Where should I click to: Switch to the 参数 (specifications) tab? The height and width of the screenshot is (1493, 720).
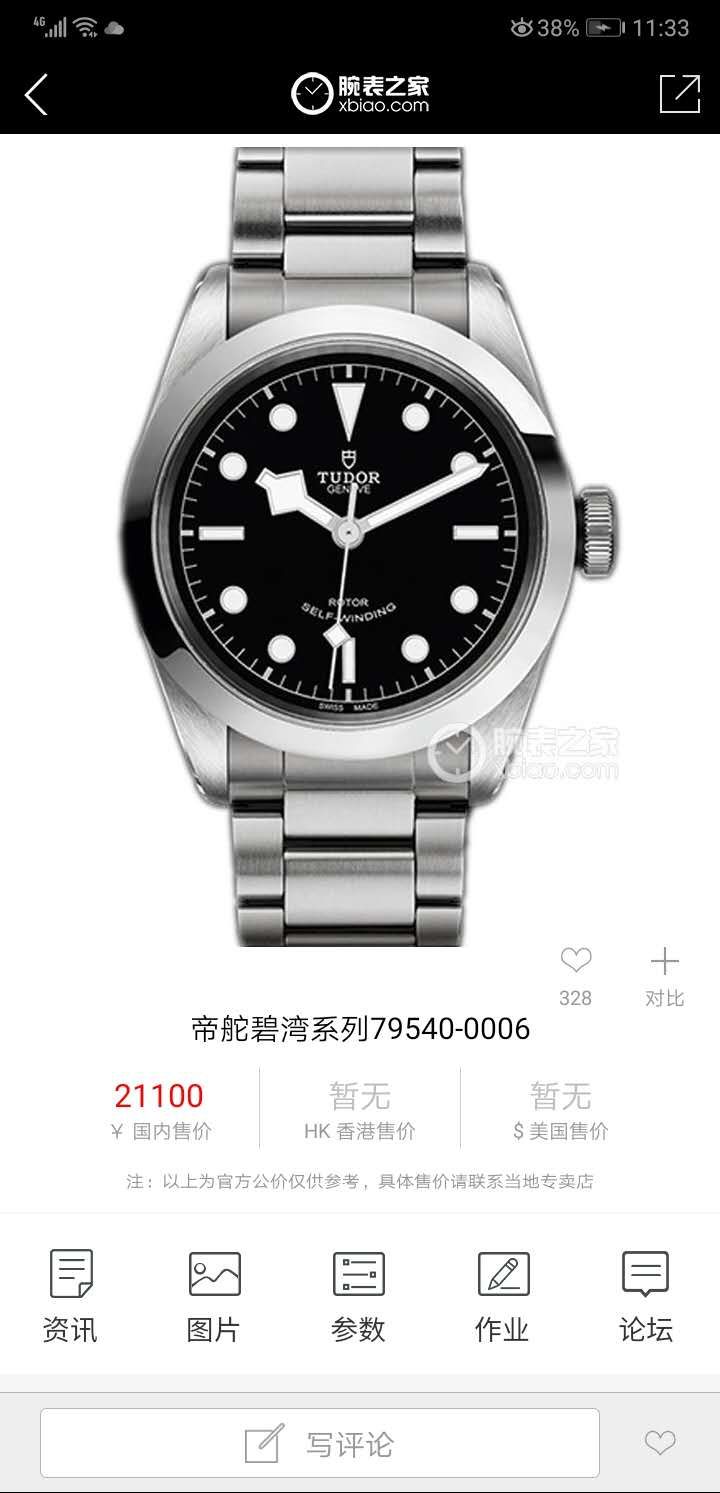coord(358,1292)
